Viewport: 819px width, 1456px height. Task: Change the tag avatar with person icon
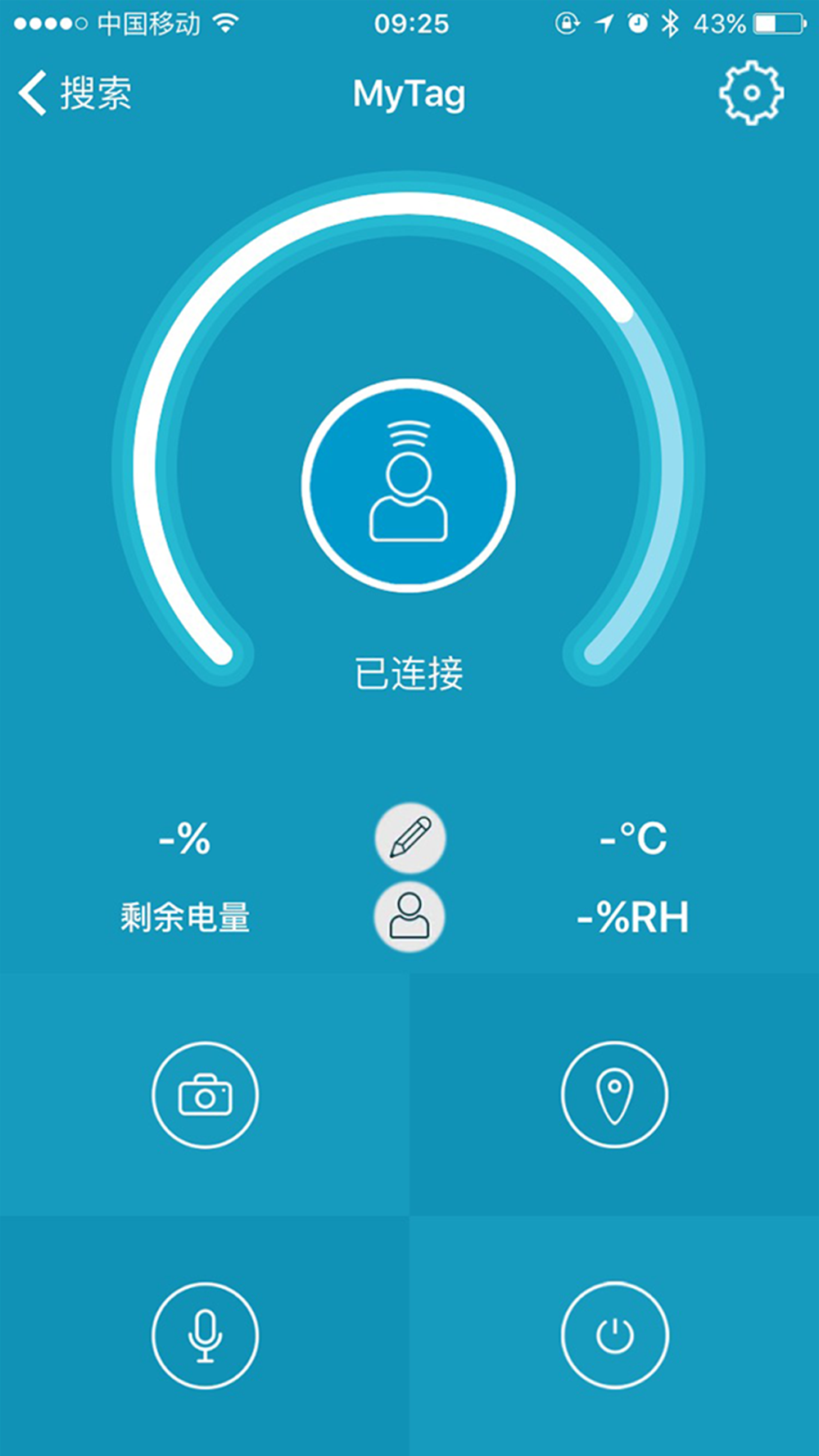[409, 916]
